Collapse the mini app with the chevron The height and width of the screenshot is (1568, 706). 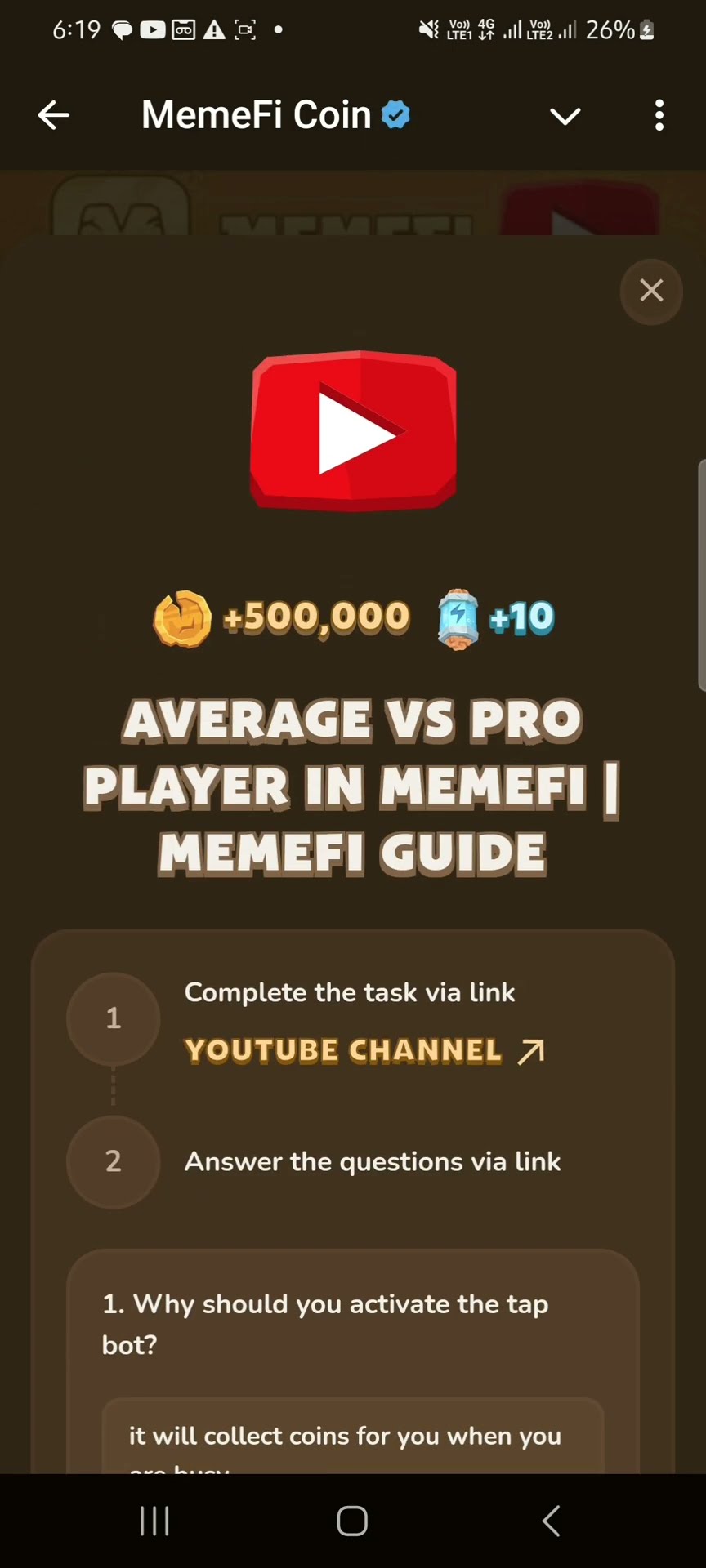pos(565,116)
